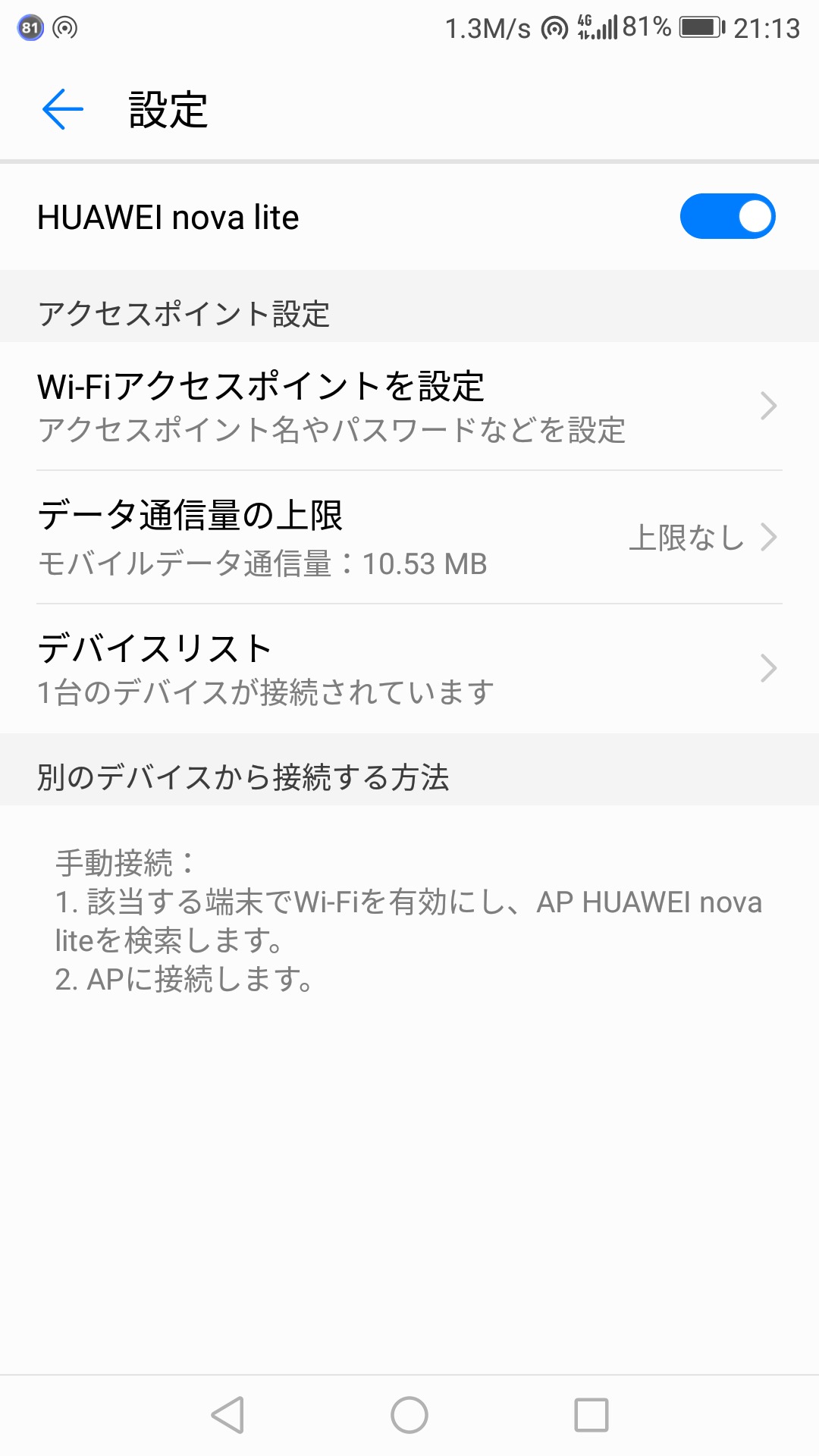Open データ通信量の上限 setting

(409, 538)
